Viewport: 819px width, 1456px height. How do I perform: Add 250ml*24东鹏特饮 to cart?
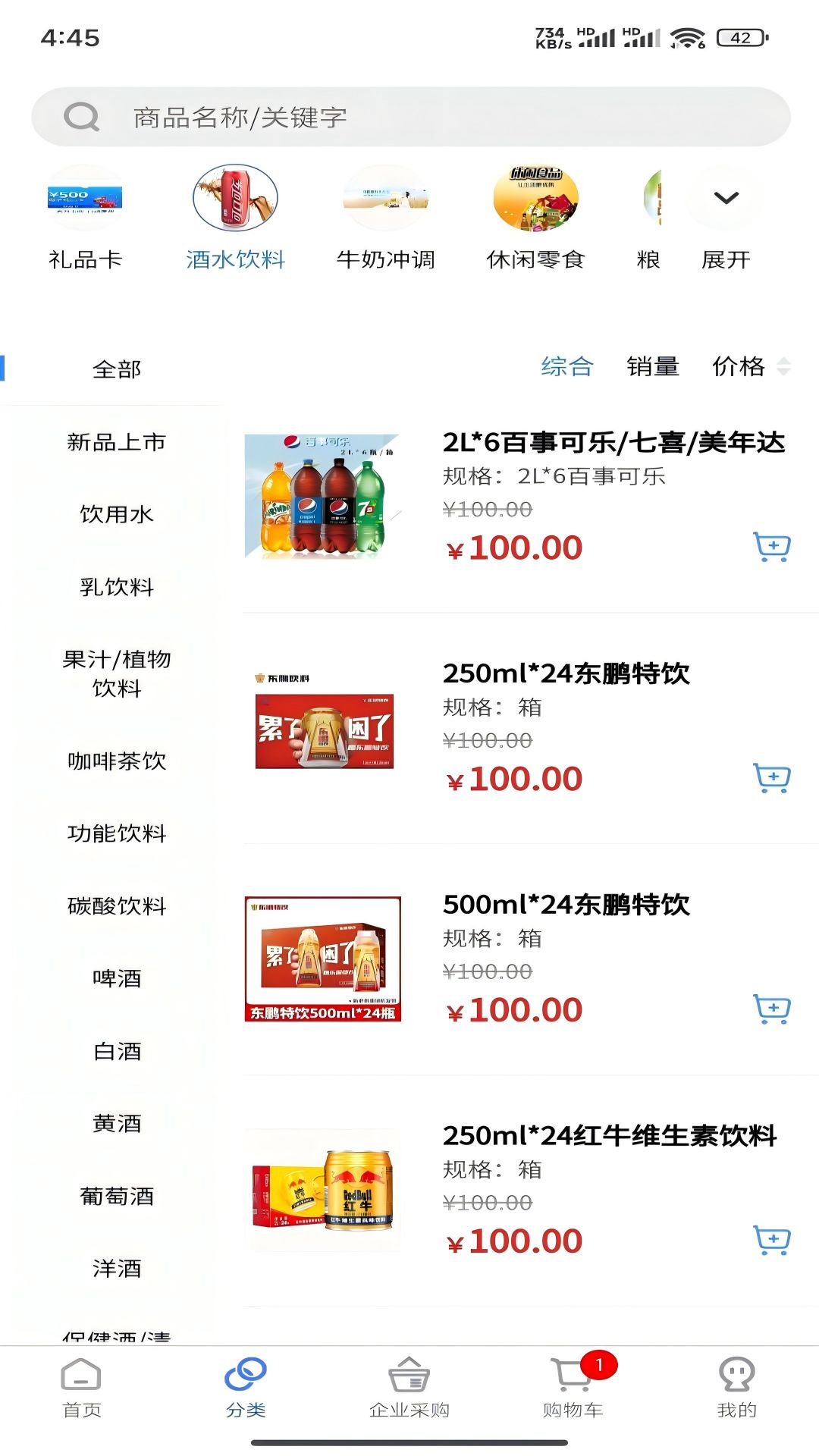pyautogui.click(x=771, y=777)
